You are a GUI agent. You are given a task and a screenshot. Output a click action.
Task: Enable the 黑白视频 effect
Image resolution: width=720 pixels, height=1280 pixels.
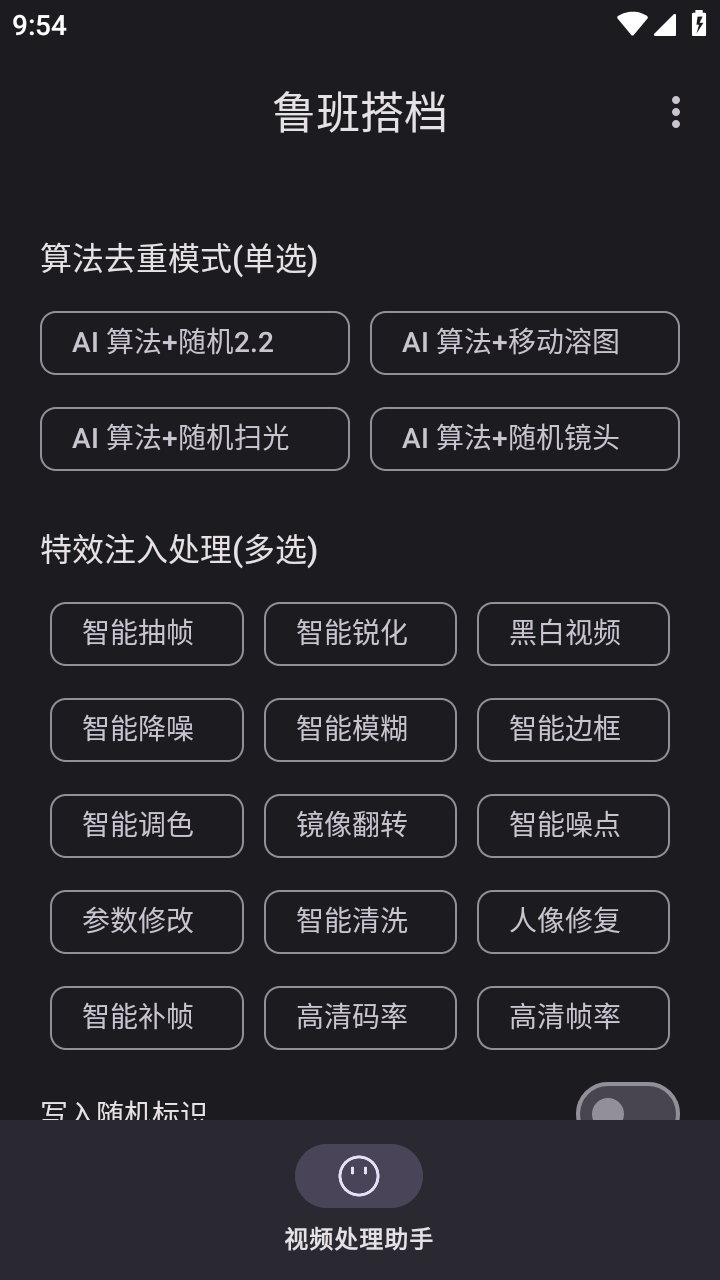tap(573, 634)
